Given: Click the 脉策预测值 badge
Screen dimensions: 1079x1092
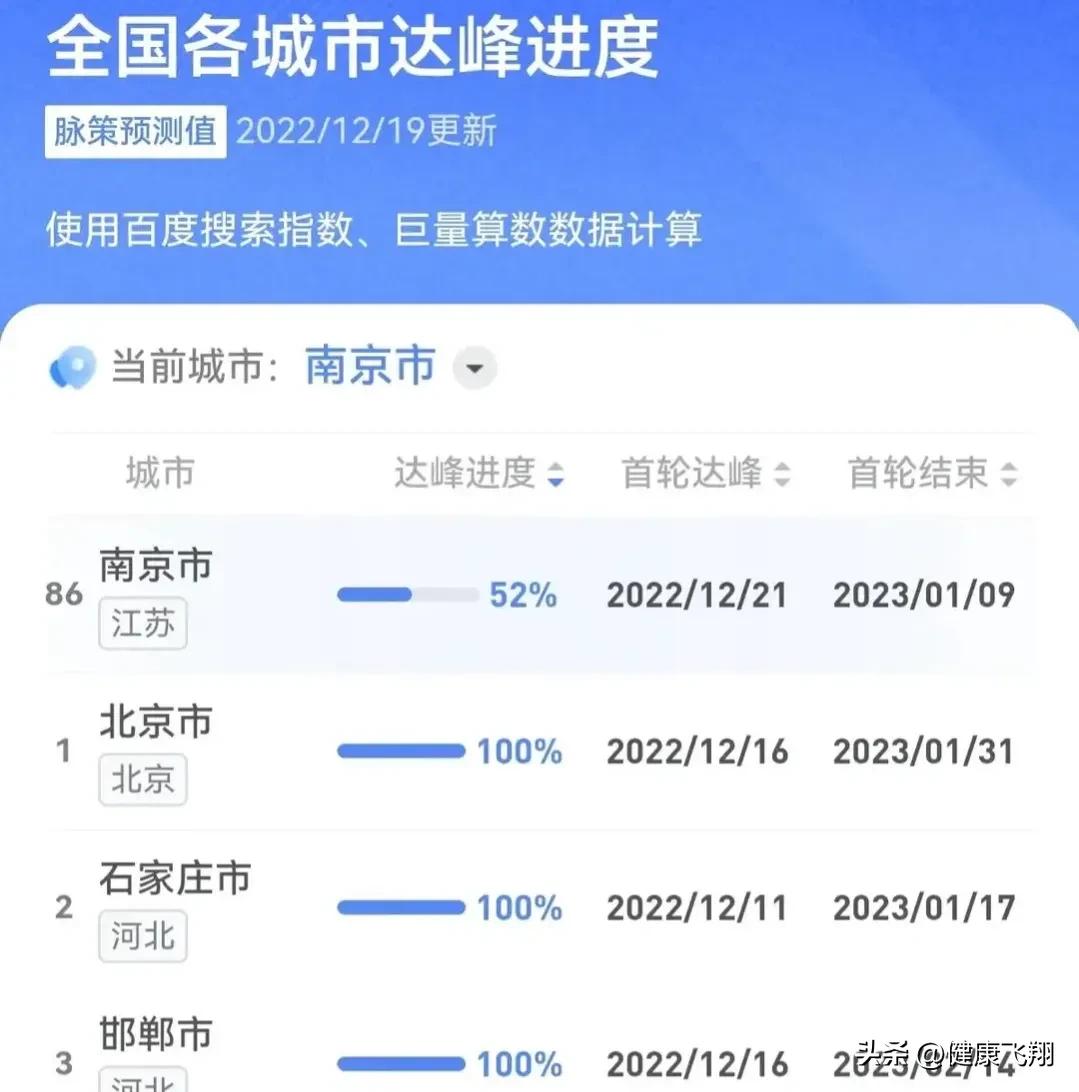Looking at the screenshot, I should (134, 131).
